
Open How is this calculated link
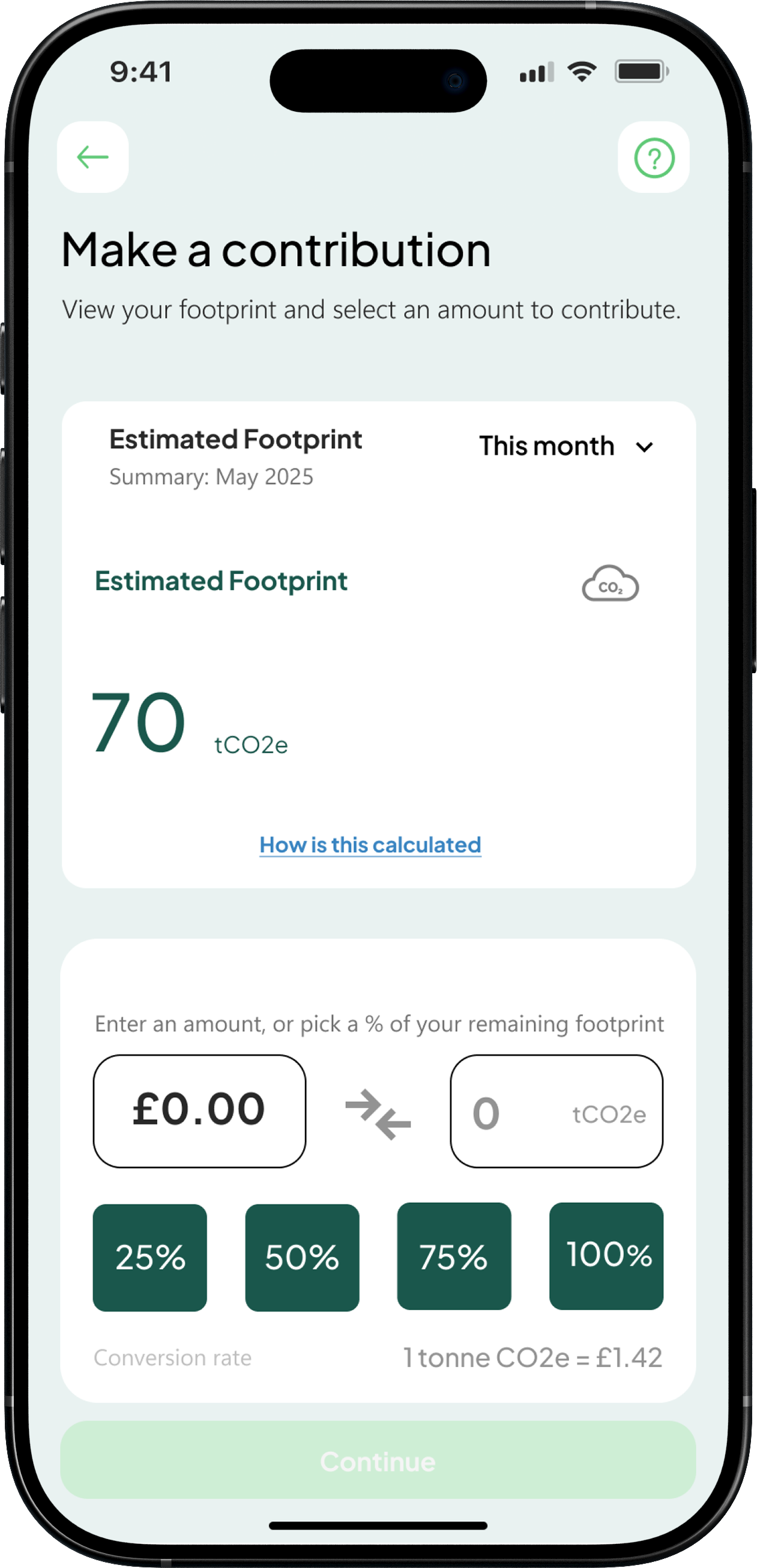click(370, 844)
